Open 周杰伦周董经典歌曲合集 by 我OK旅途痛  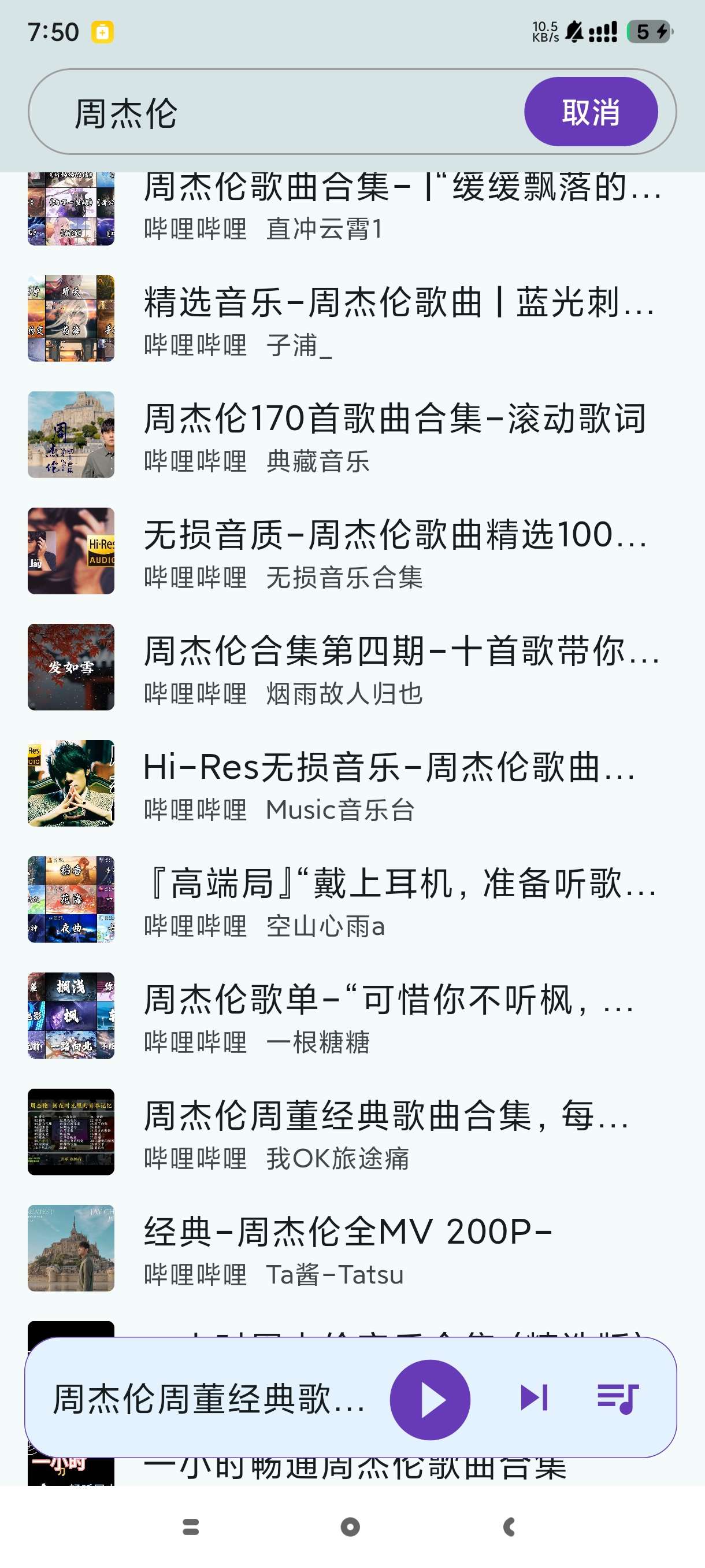pyautogui.click(x=365, y=1132)
